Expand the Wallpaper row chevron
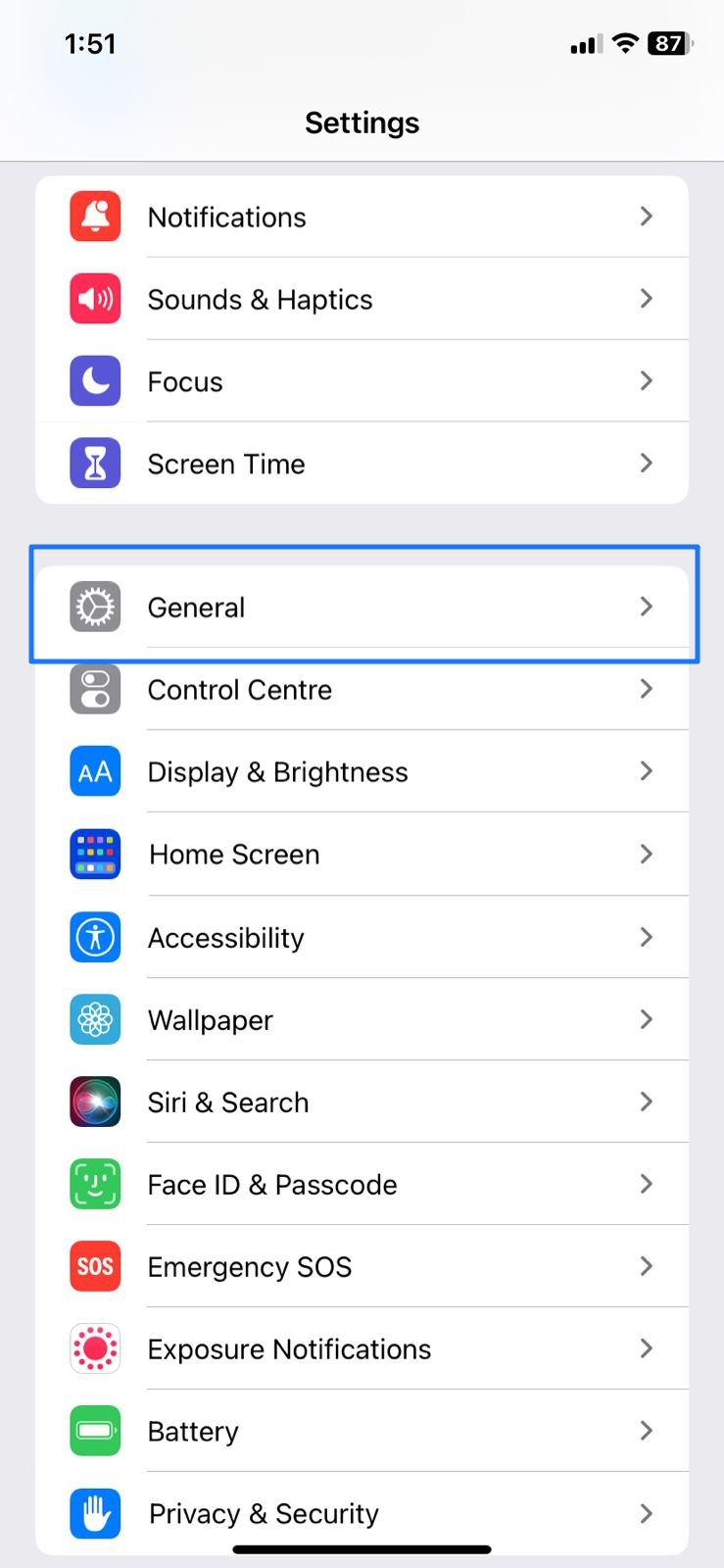Screen dimensions: 724x1568 [646, 1019]
